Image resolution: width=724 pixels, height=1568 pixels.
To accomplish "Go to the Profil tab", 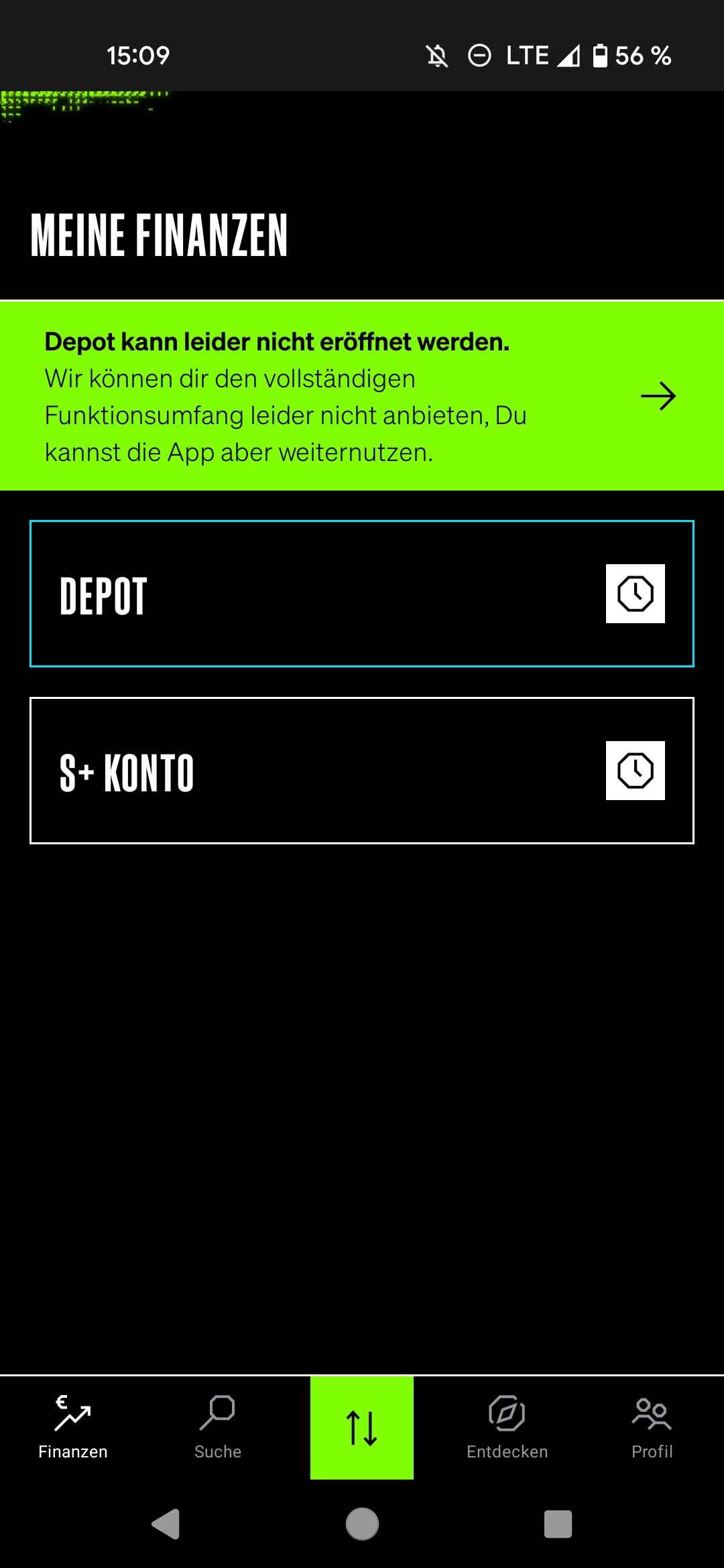I will (652, 1427).
